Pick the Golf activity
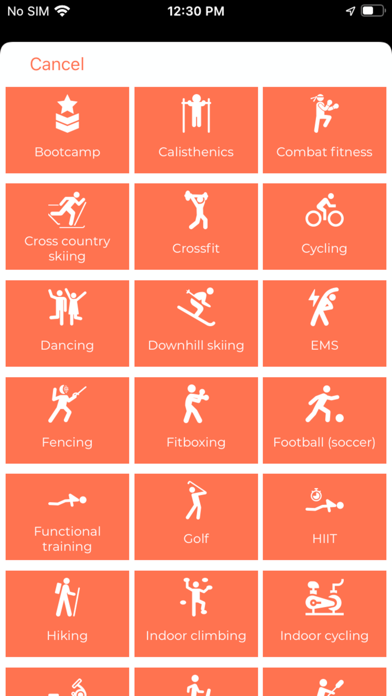The height and width of the screenshot is (696, 392). click(x=196, y=517)
